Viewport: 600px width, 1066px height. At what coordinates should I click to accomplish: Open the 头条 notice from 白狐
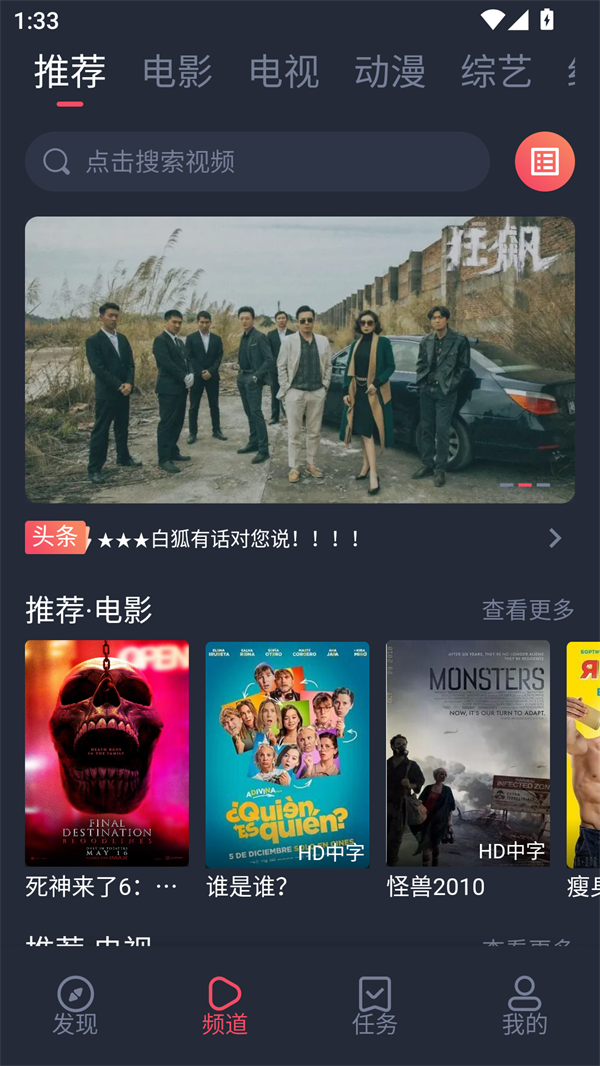(300, 539)
